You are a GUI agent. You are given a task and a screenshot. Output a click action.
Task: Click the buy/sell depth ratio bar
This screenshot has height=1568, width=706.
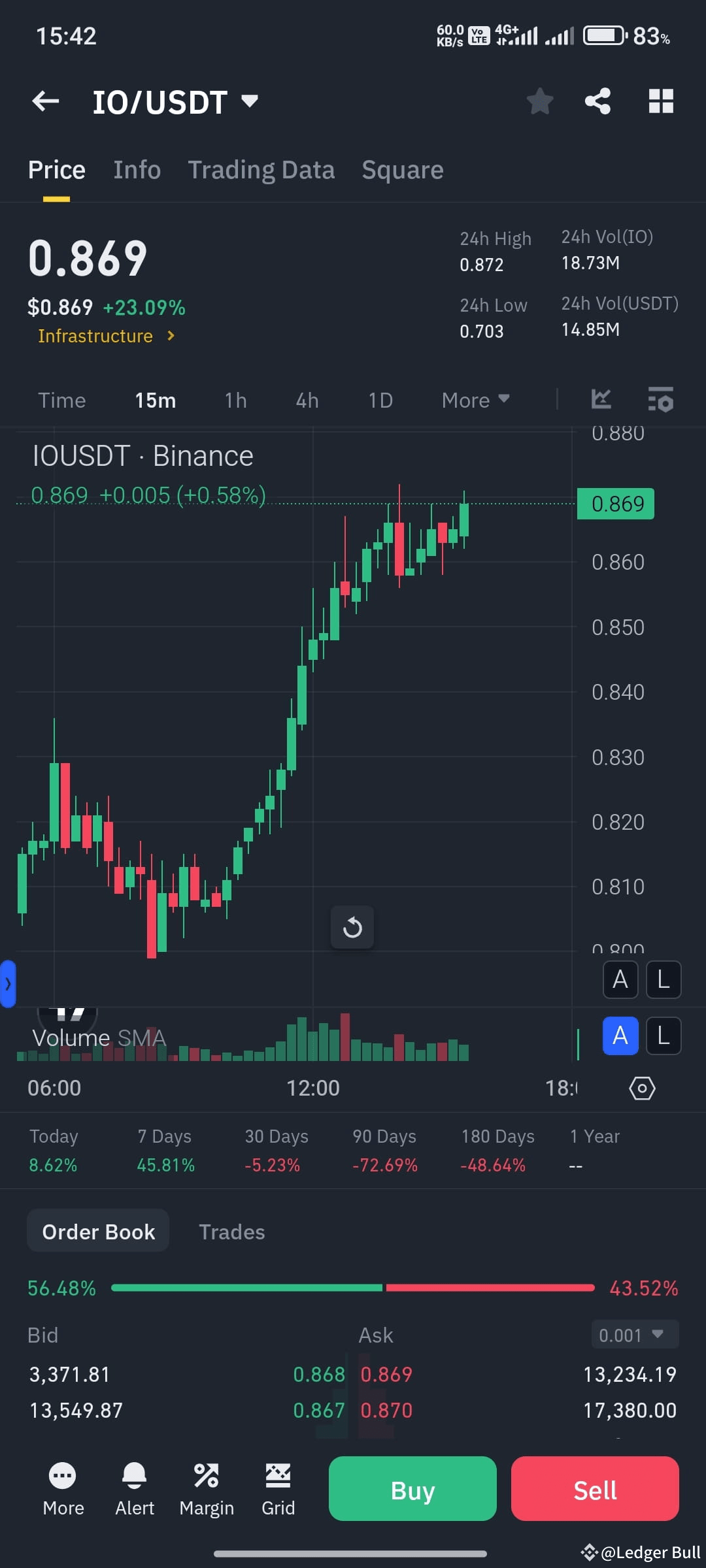point(353,1288)
